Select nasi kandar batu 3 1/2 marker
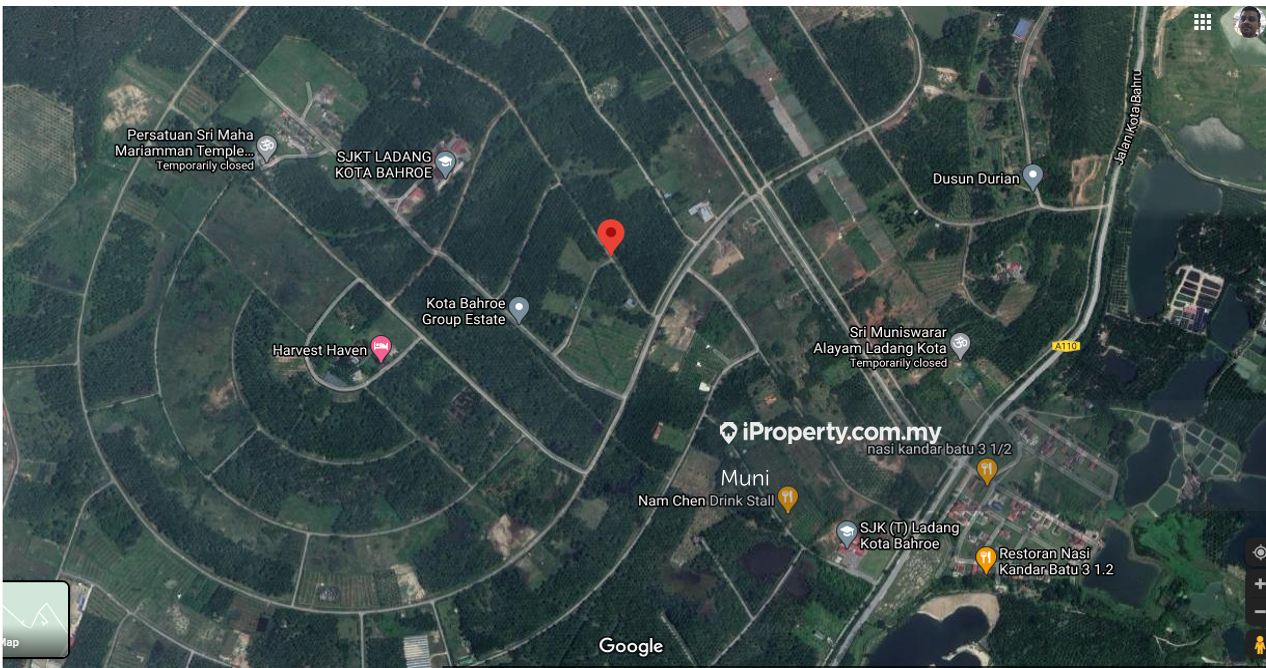 point(987,469)
